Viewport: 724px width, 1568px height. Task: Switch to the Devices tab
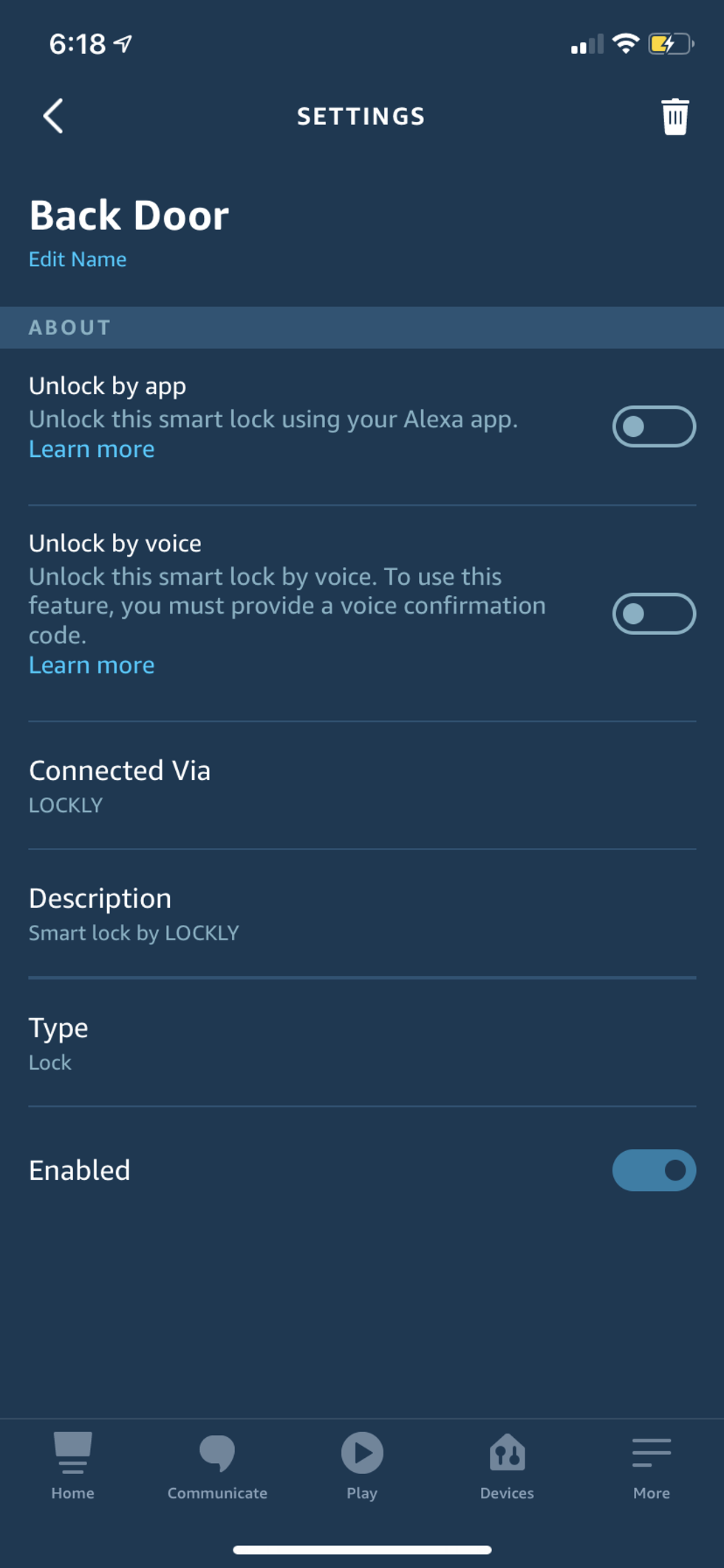point(507,1471)
